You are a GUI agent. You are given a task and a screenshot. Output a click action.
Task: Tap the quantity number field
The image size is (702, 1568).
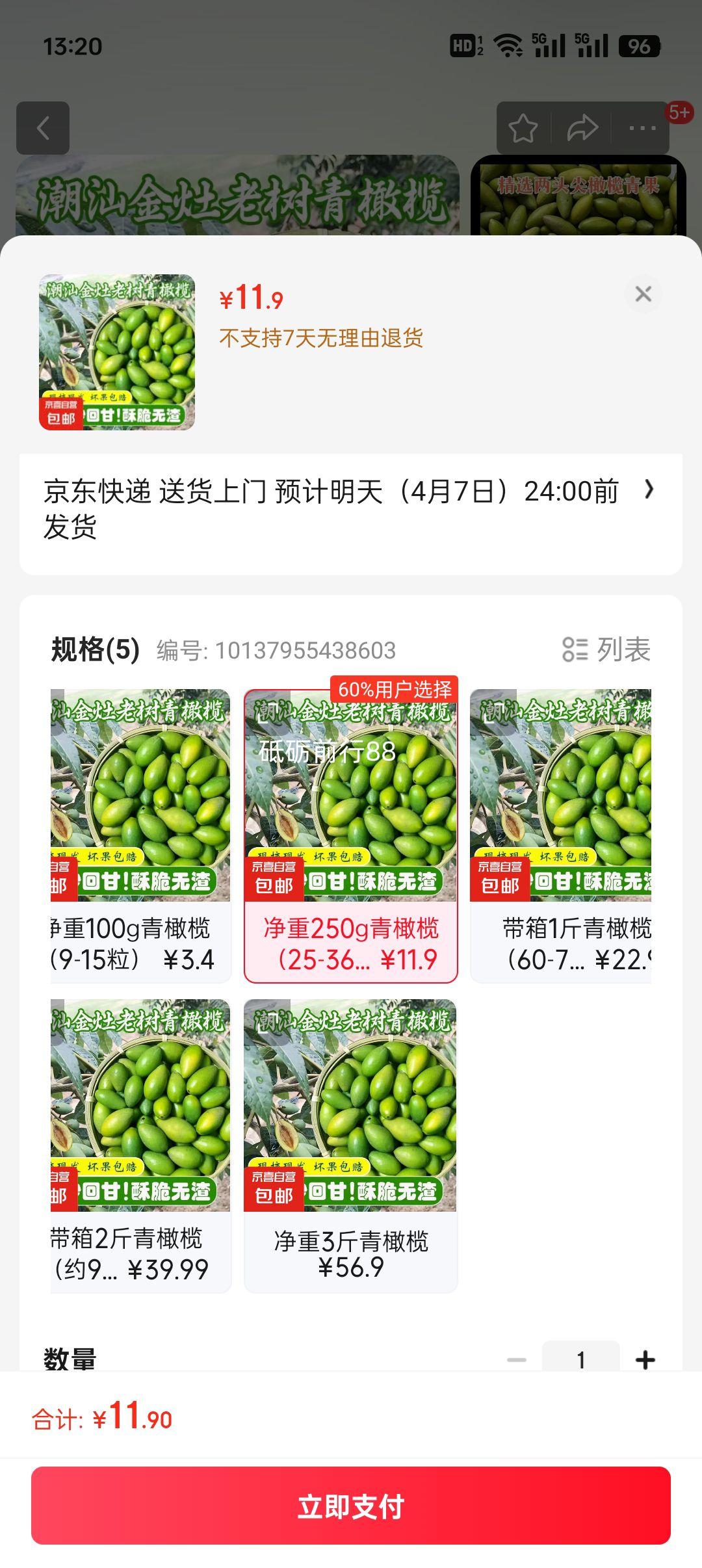point(580,1359)
